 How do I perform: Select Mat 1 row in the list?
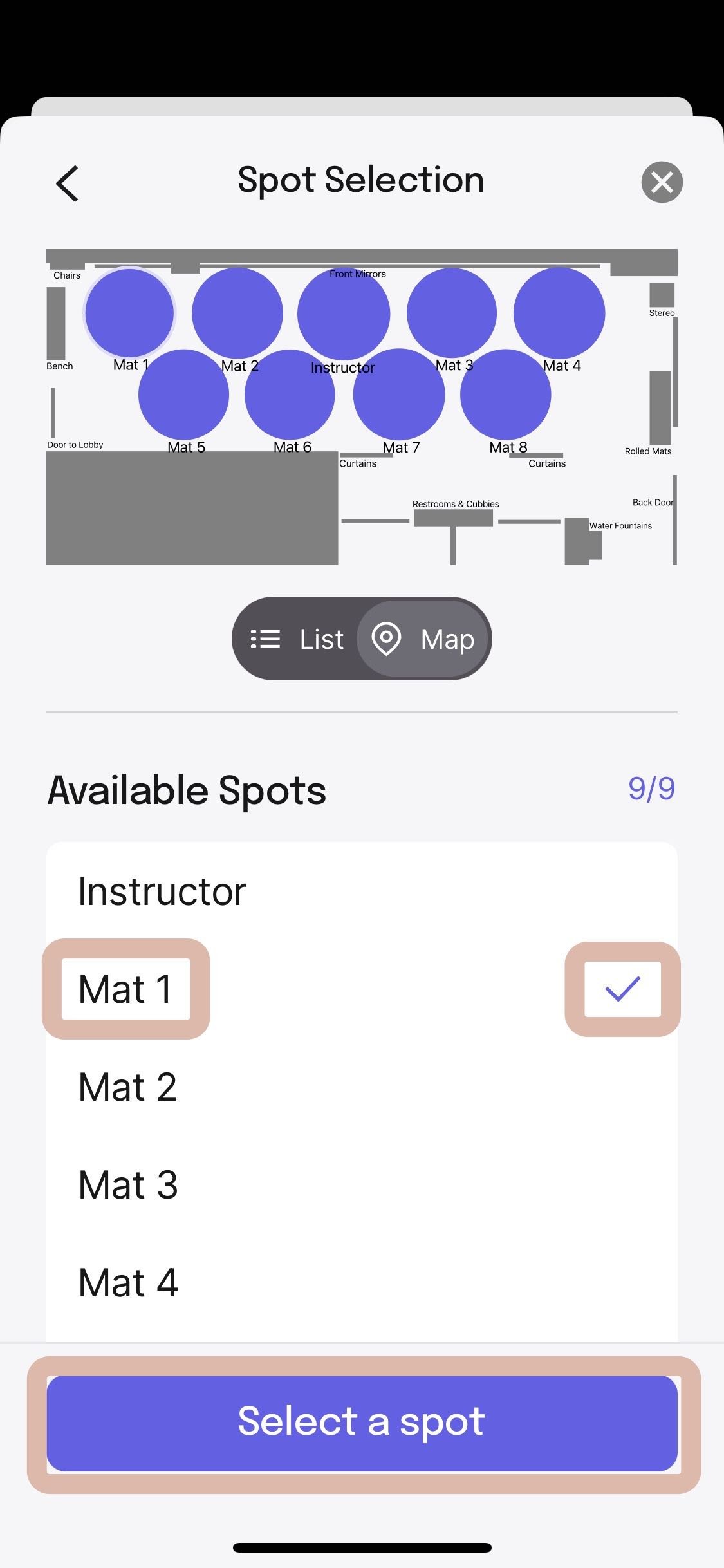pyautogui.click(x=362, y=989)
